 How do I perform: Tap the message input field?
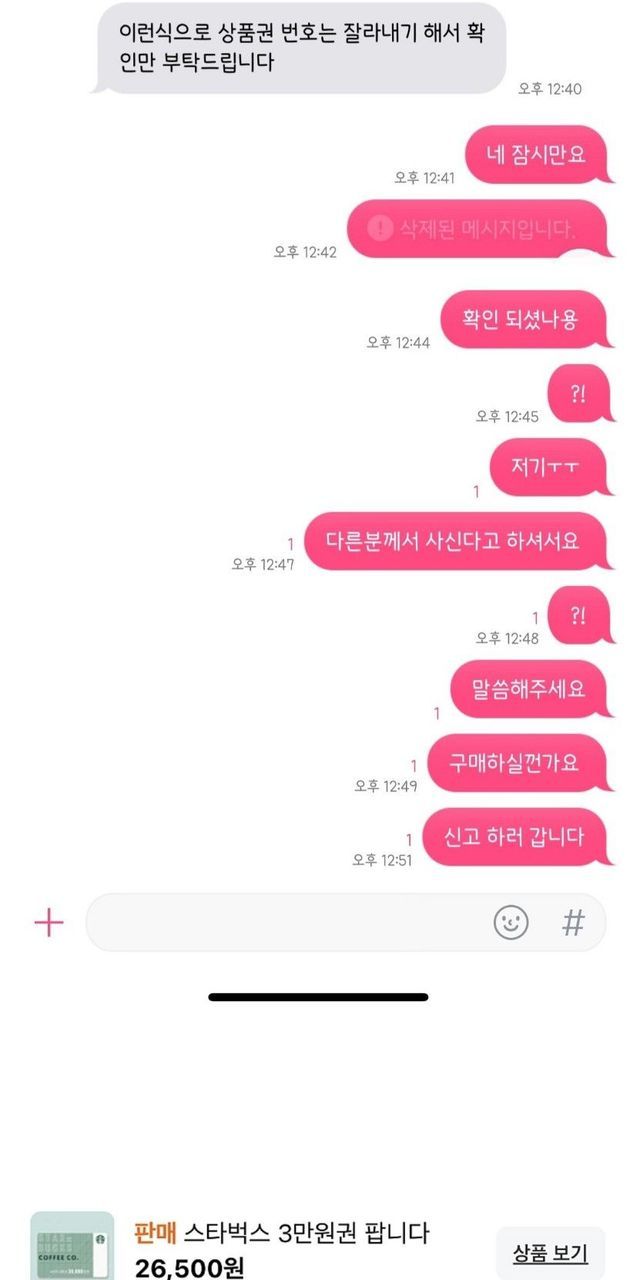point(285,922)
